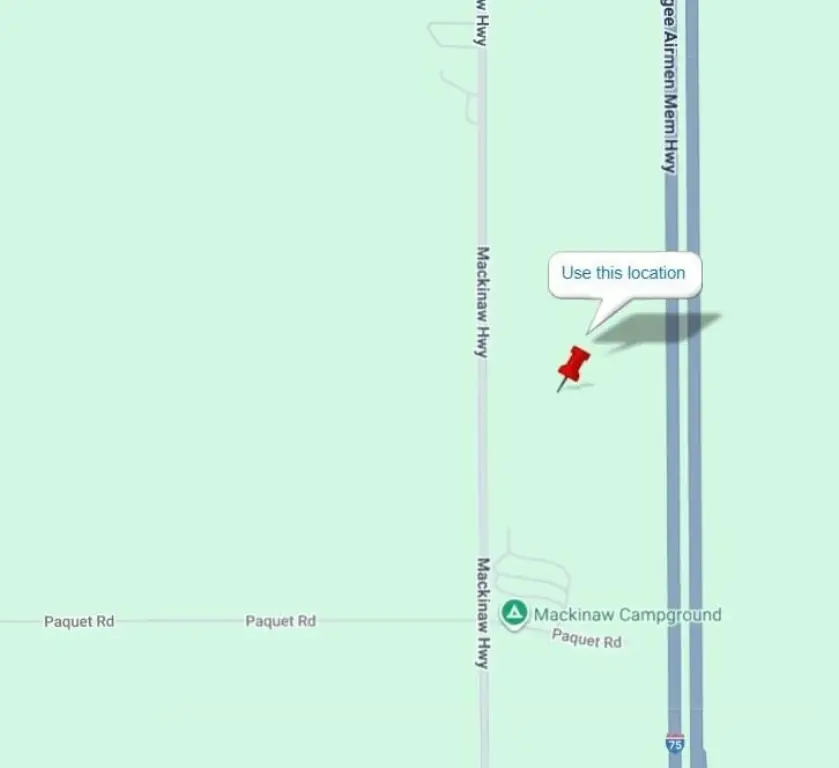Tap the "Use this location" callout

[623, 273]
